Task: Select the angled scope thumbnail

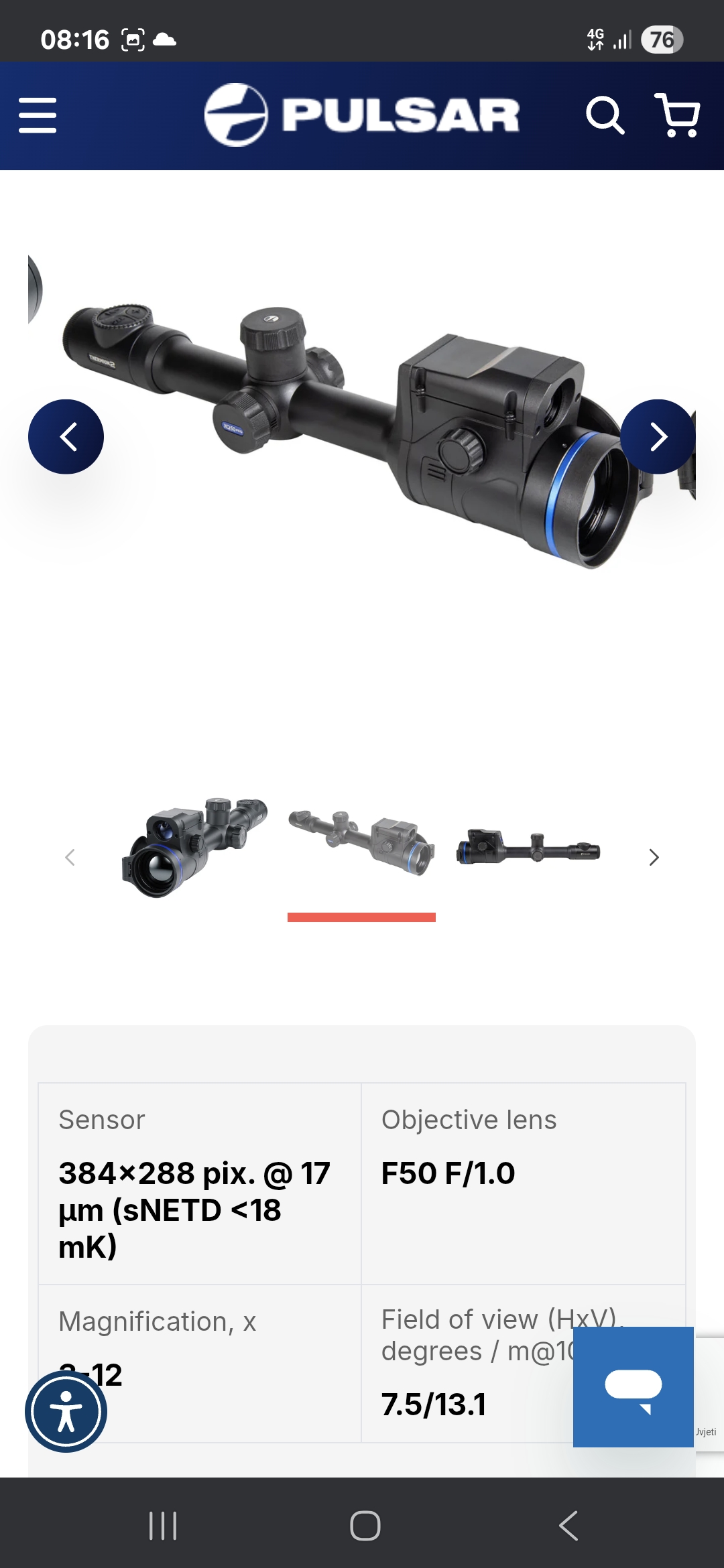Action: click(361, 843)
